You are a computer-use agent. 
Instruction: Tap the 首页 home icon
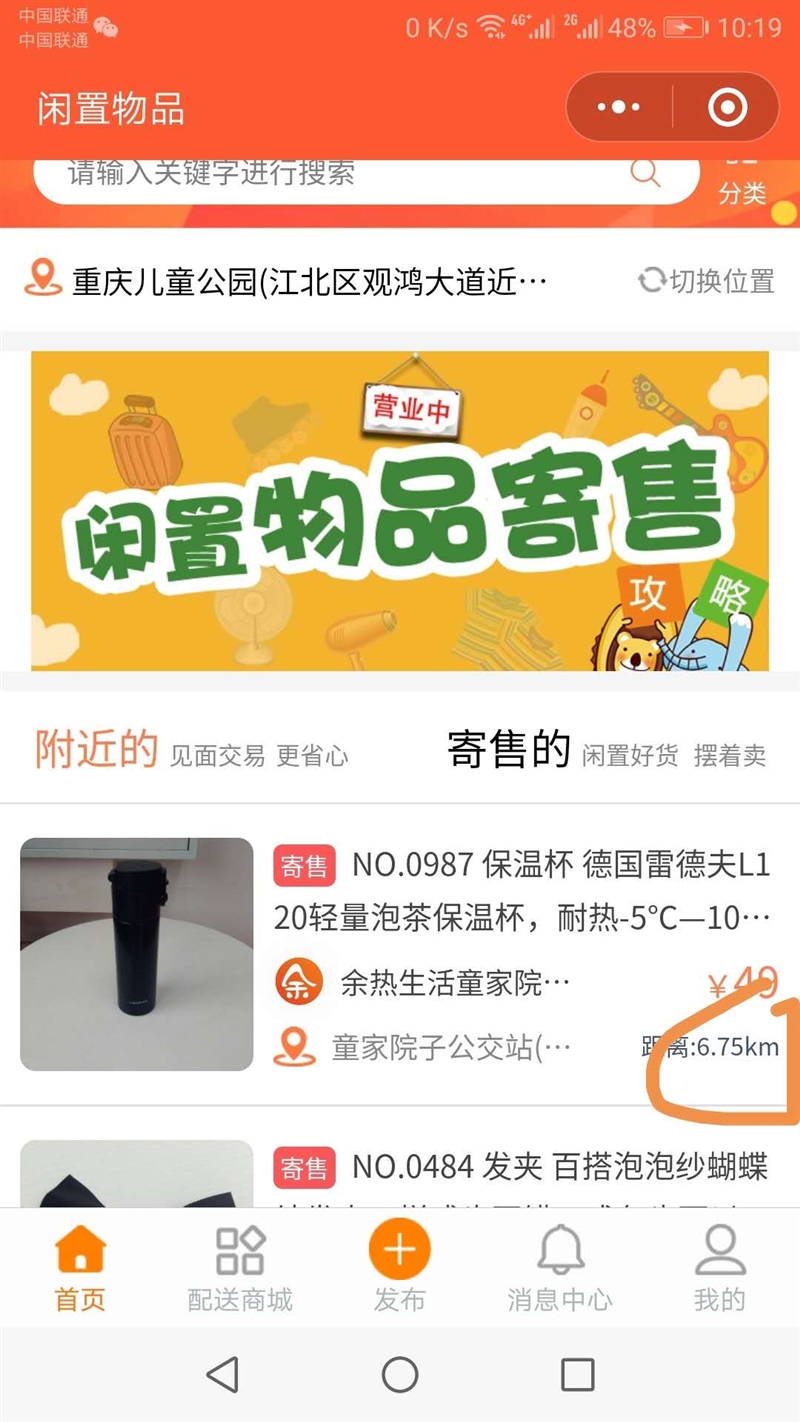pos(80,1265)
